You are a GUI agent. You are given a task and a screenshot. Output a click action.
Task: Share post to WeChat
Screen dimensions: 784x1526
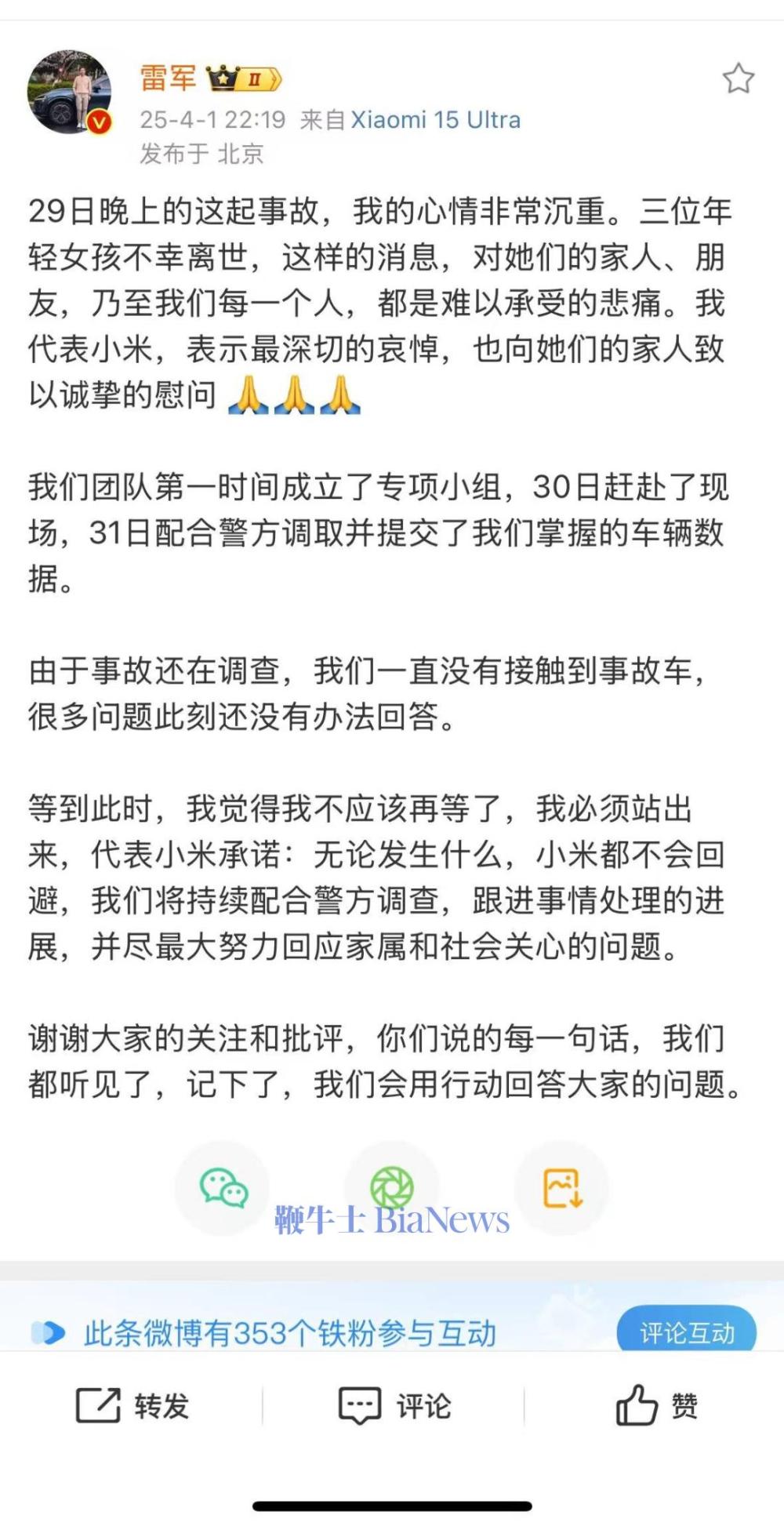pos(223,1187)
